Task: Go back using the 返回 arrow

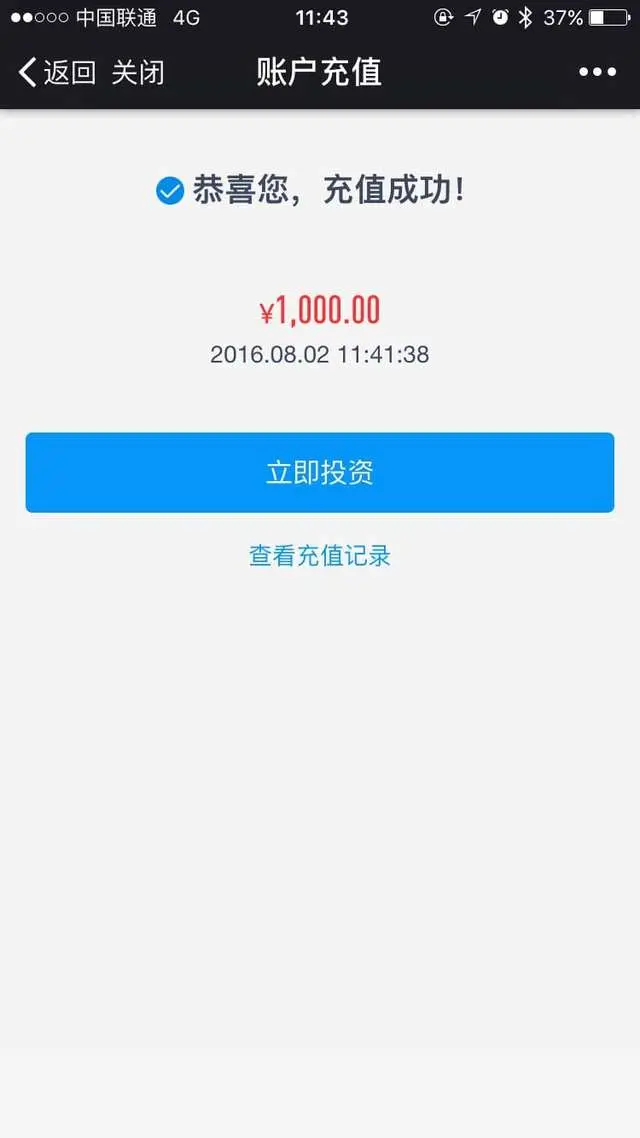Action: coord(55,72)
